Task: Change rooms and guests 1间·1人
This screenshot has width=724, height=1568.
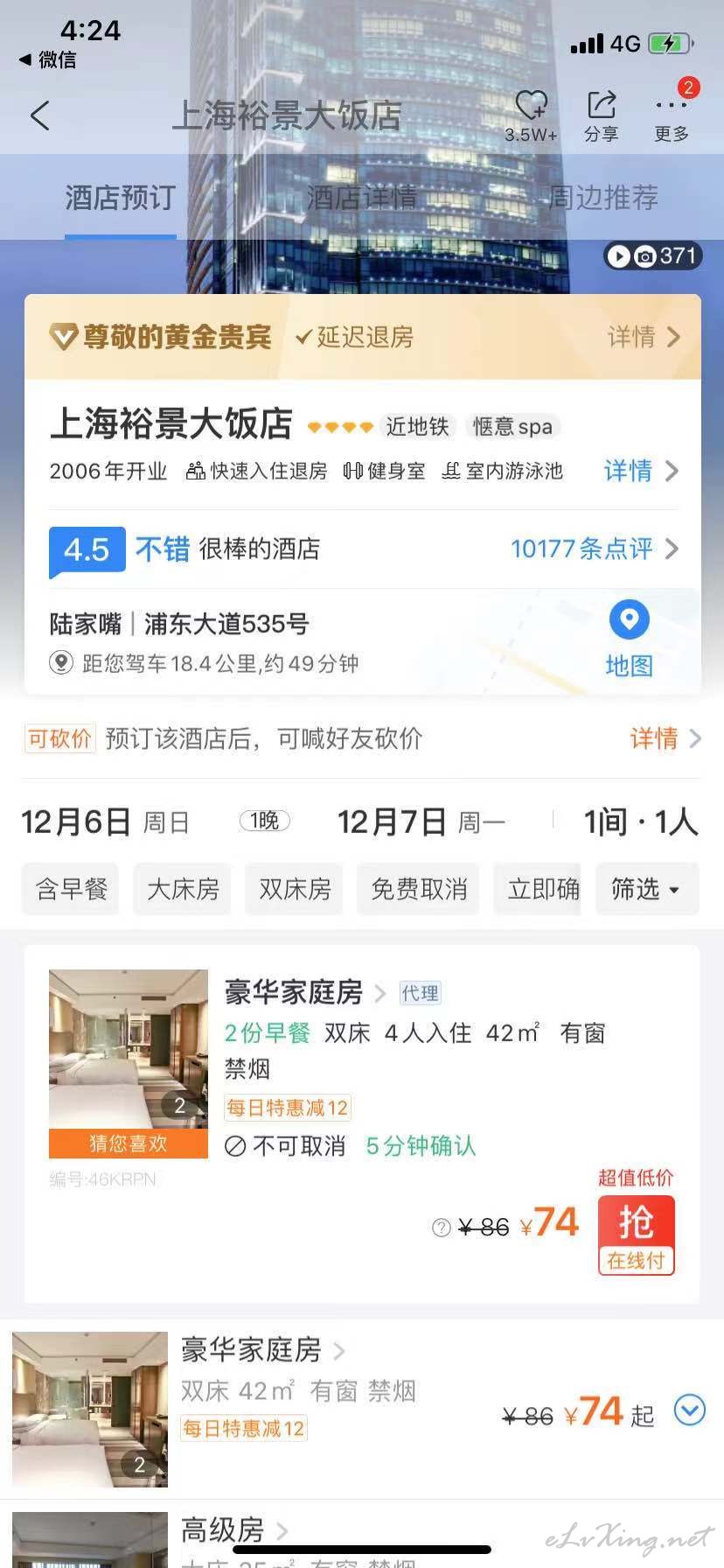Action: (x=640, y=822)
